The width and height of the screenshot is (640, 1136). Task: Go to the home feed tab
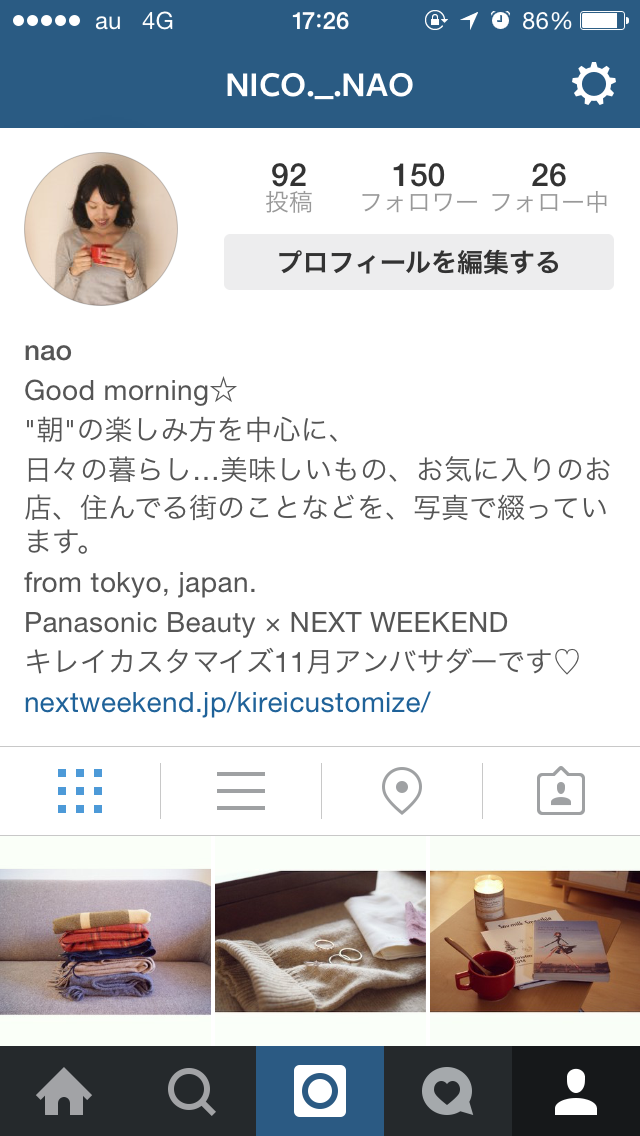tap(64, 1091)
